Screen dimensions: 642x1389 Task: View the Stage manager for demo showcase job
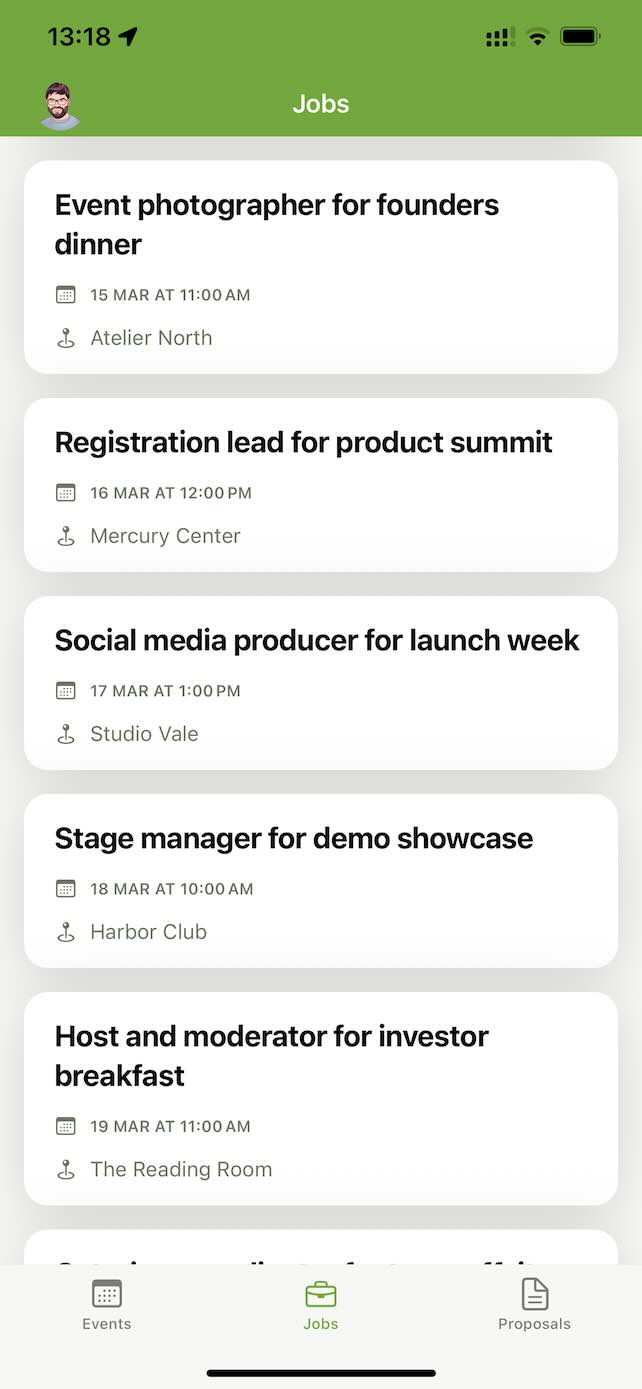click(321, 881)
